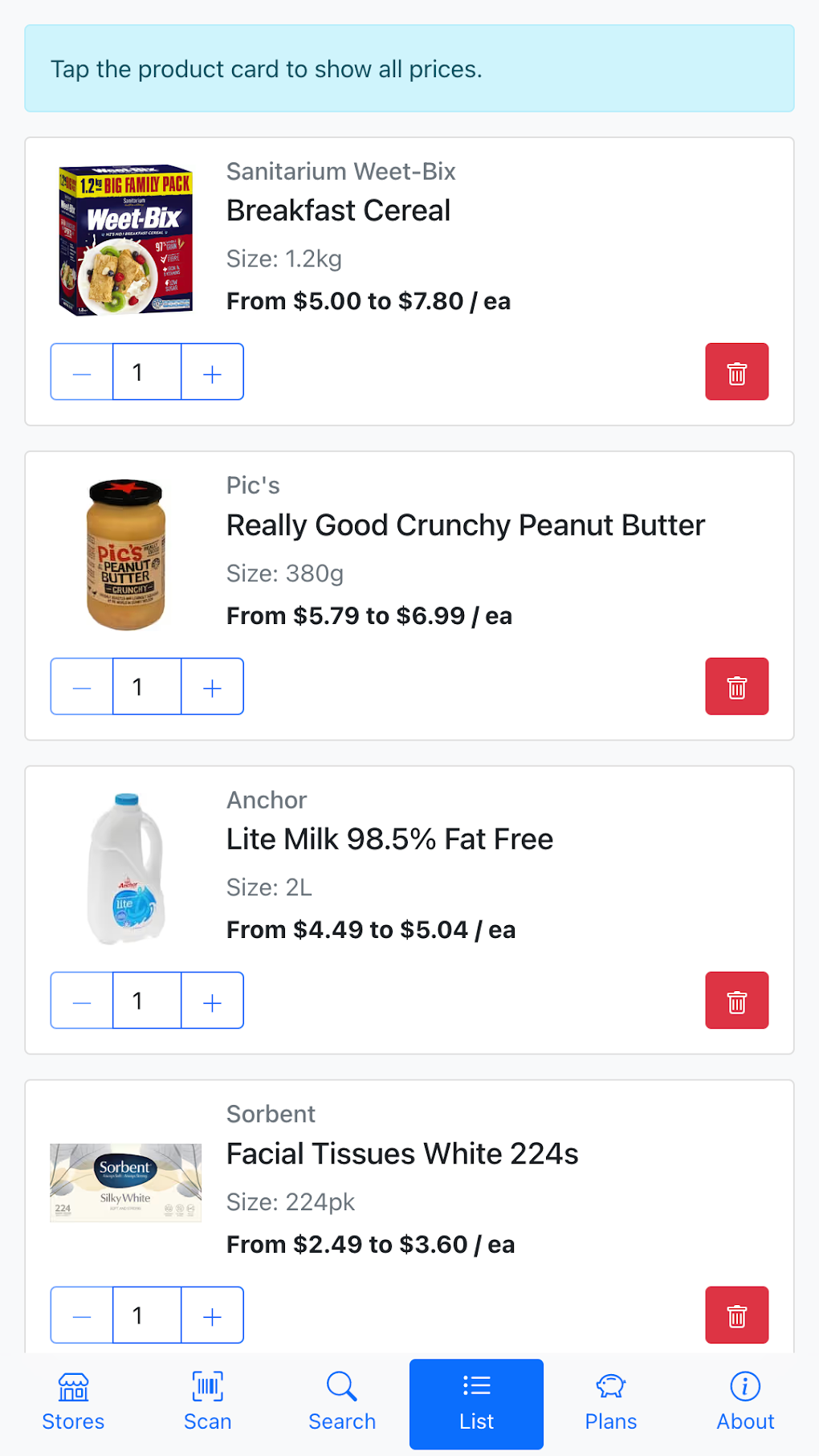Increase Anchor Lite Milk quantity

[212, 1001]
